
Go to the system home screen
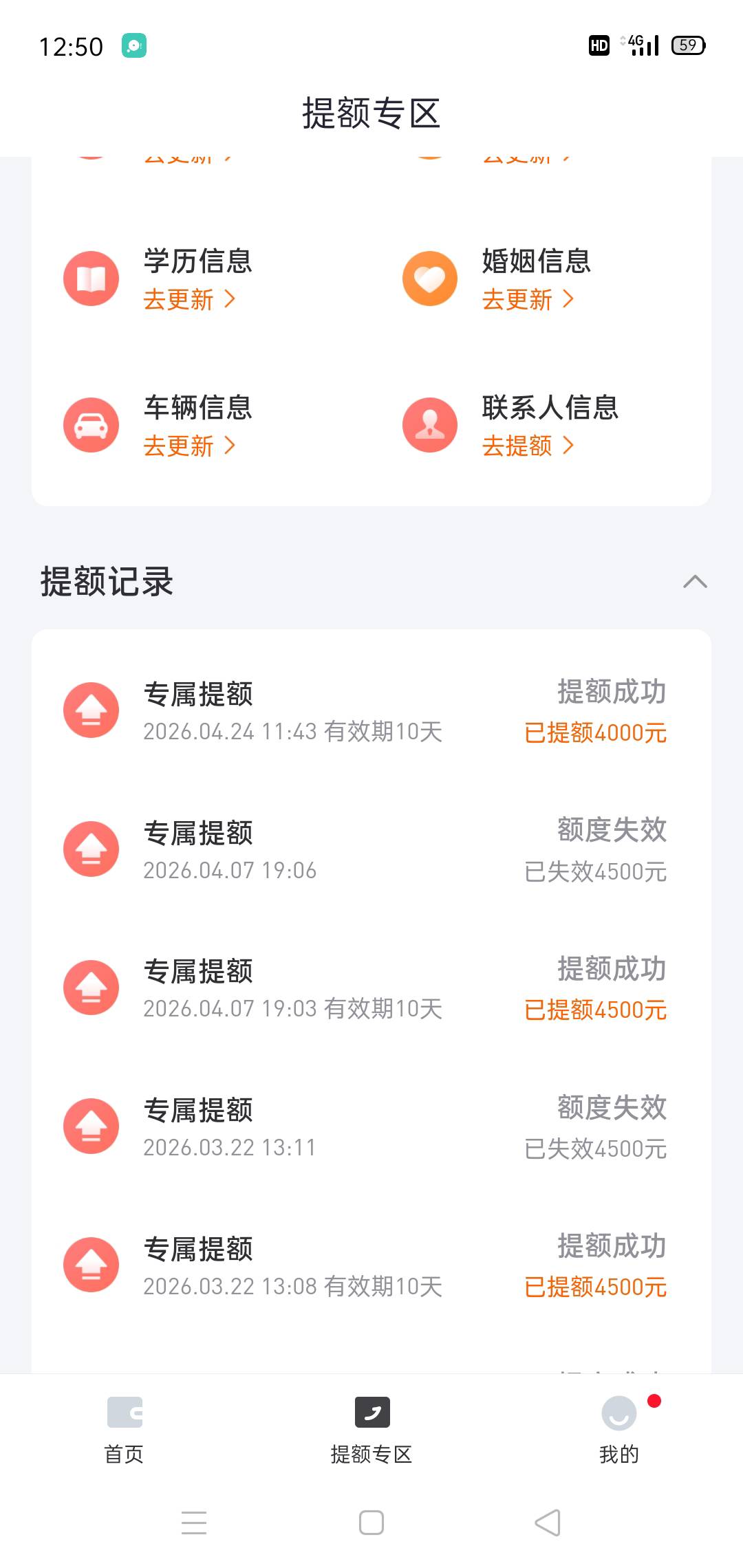click(371, 1523)
